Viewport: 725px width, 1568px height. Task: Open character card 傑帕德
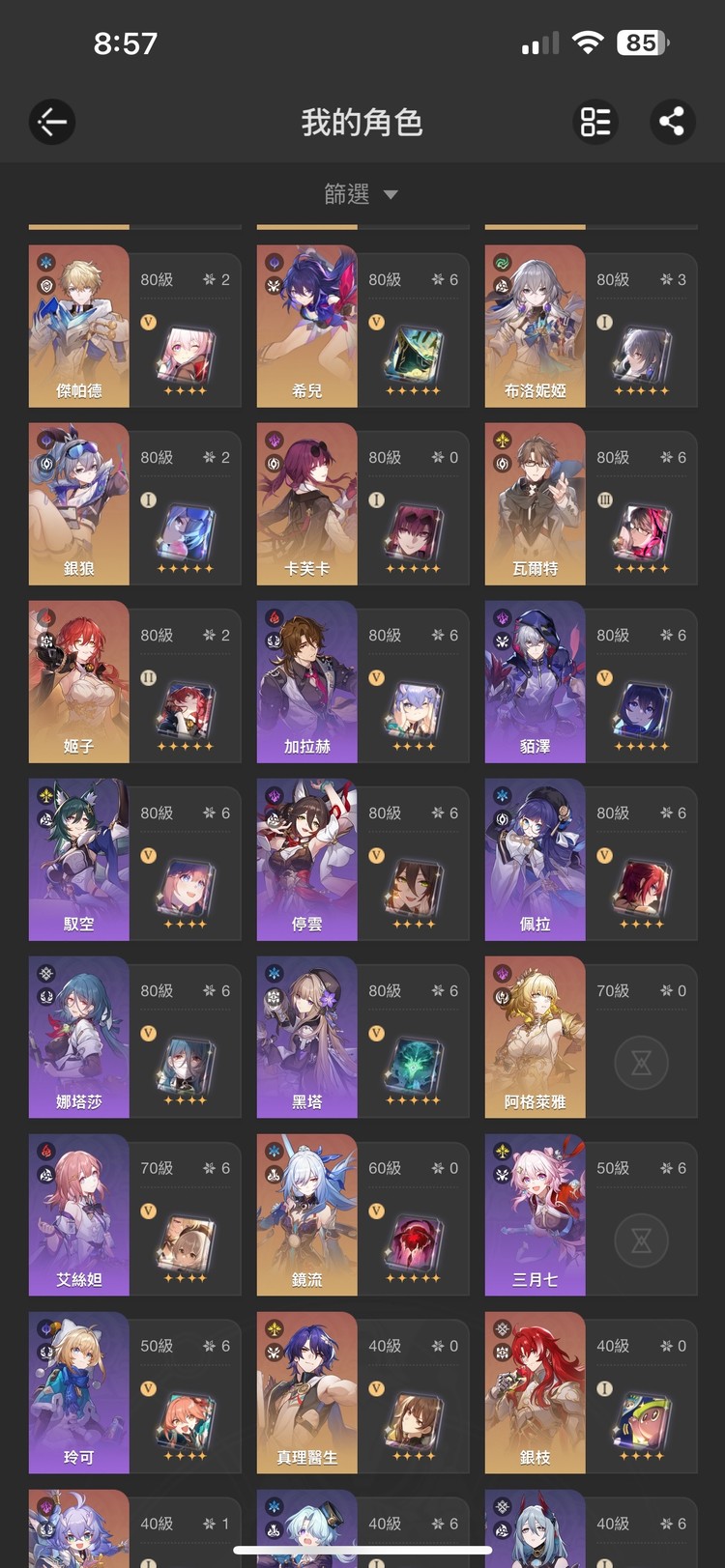[134, 326]
